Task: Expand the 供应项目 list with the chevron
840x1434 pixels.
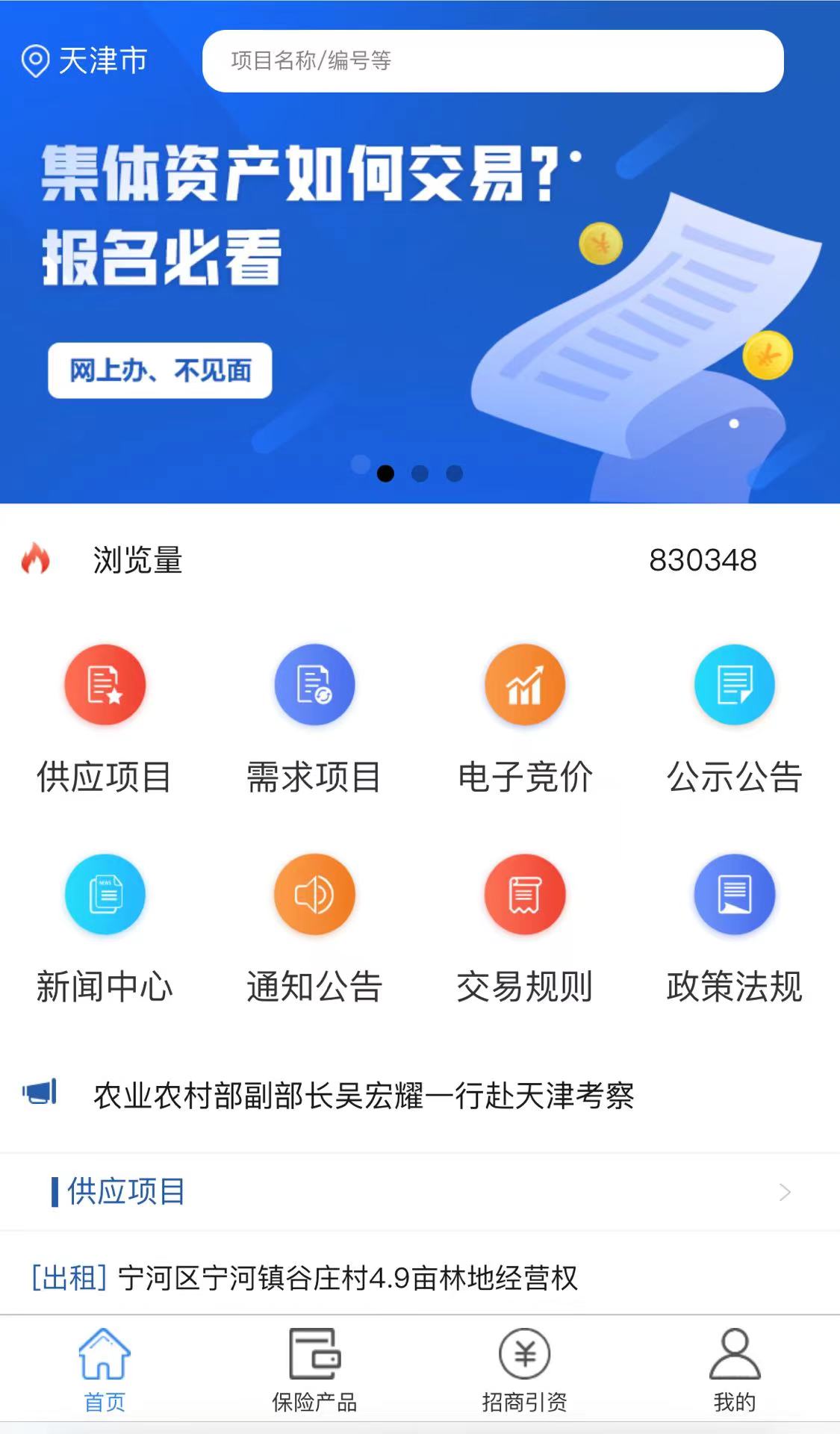Action: (784, 1192)
